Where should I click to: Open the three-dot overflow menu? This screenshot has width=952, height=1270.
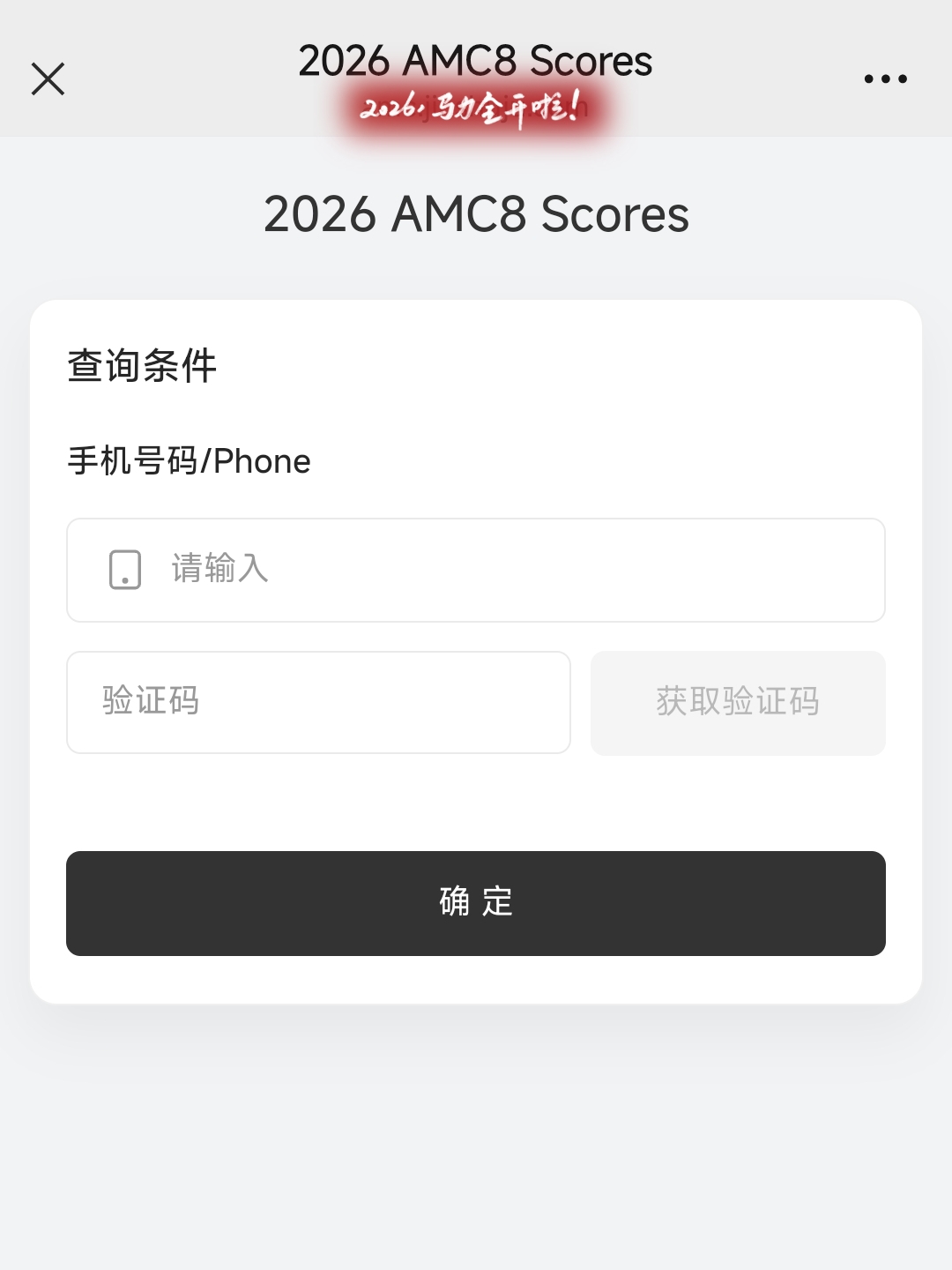(885, 78)
